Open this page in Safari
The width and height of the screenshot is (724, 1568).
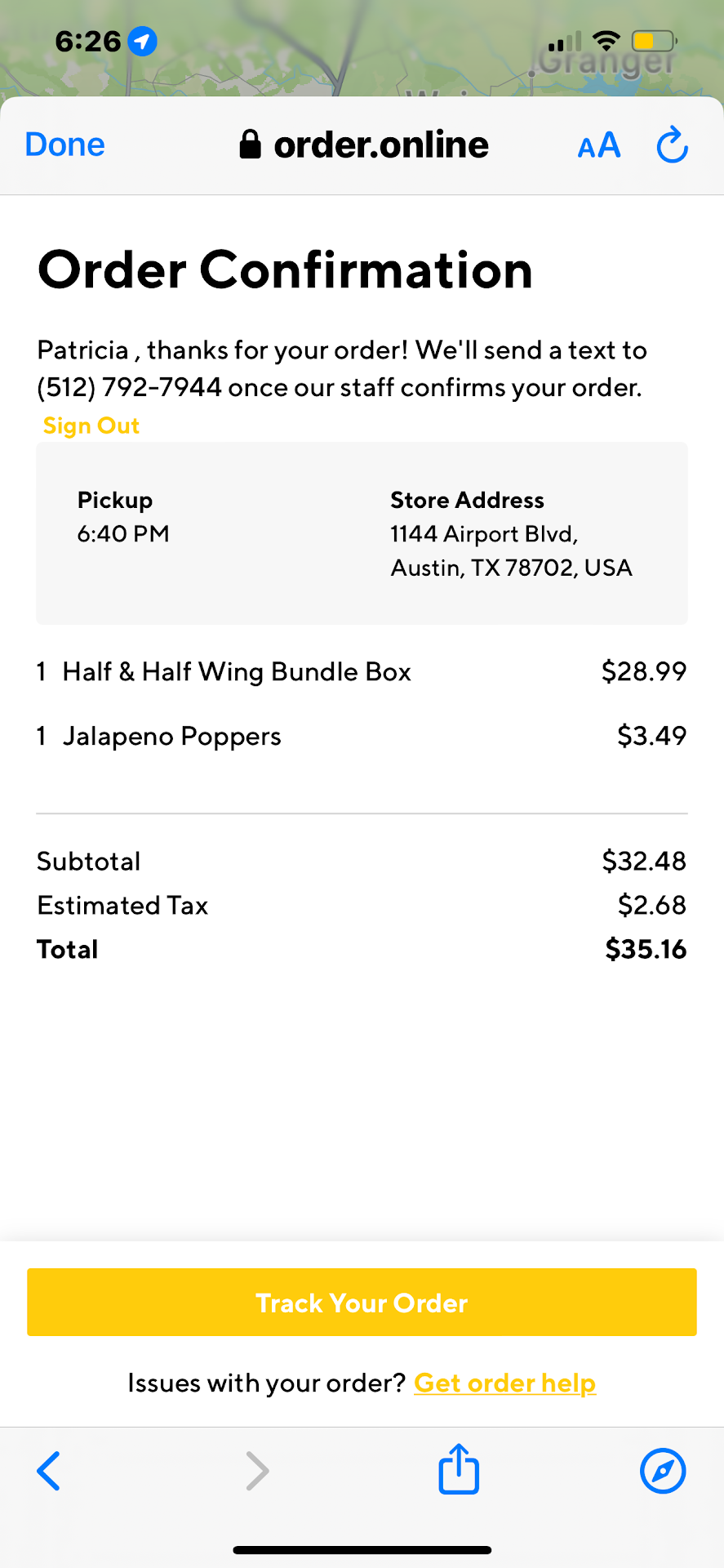(663, 1471)
